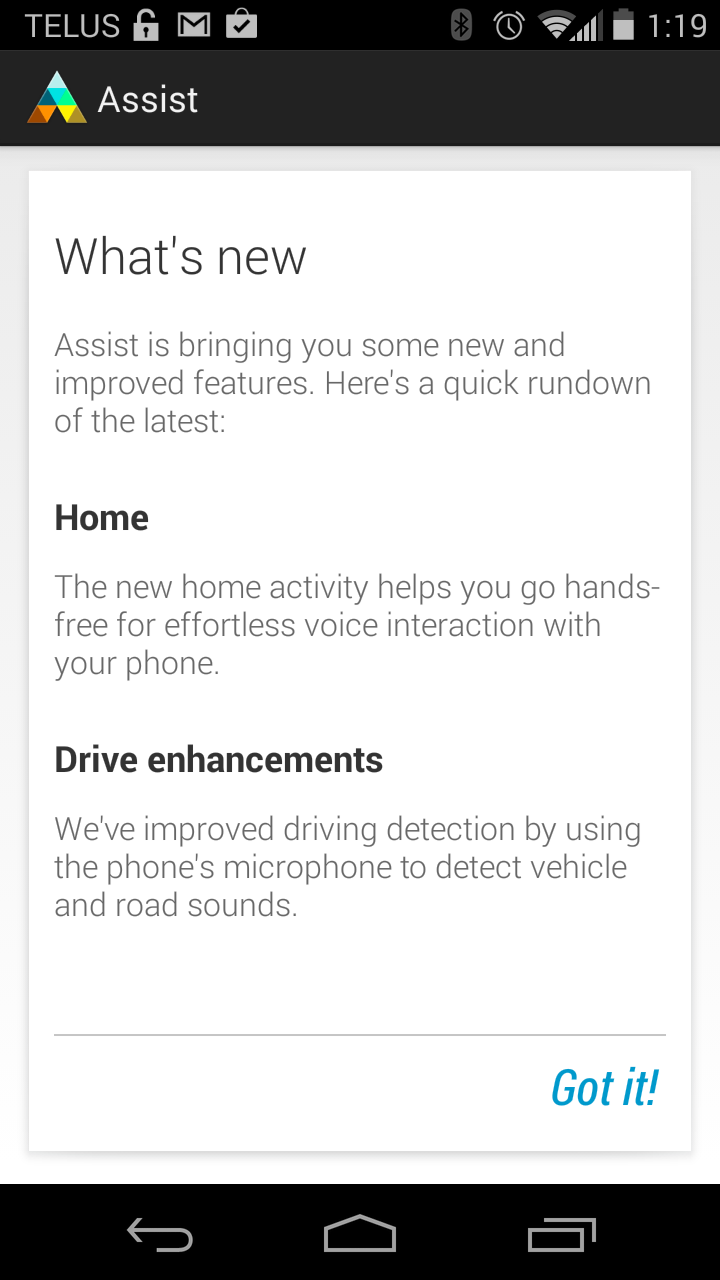Go back using the system back button

tap(160, 1234)
